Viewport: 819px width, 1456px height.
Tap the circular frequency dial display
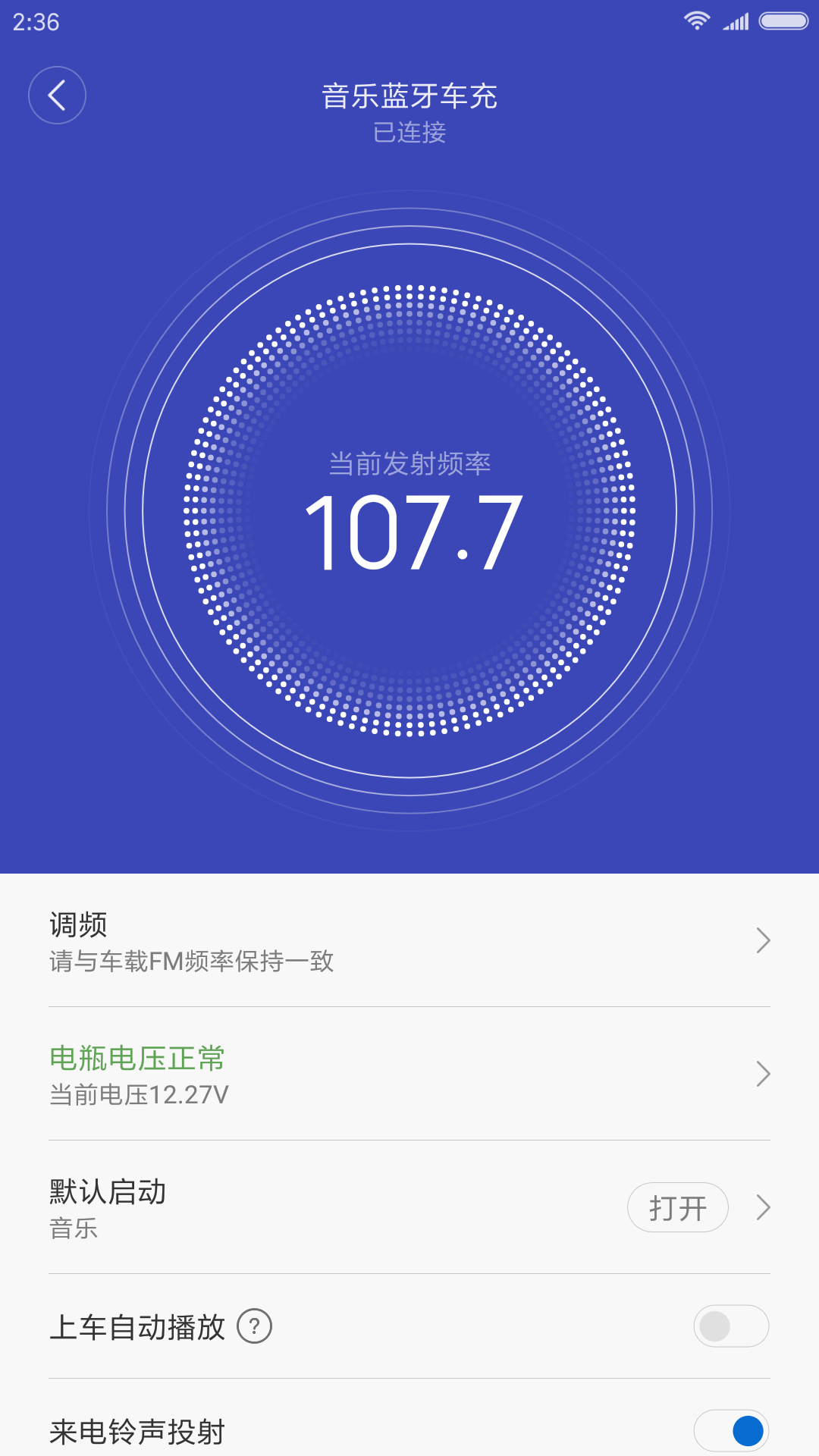[x=409, y=523]
